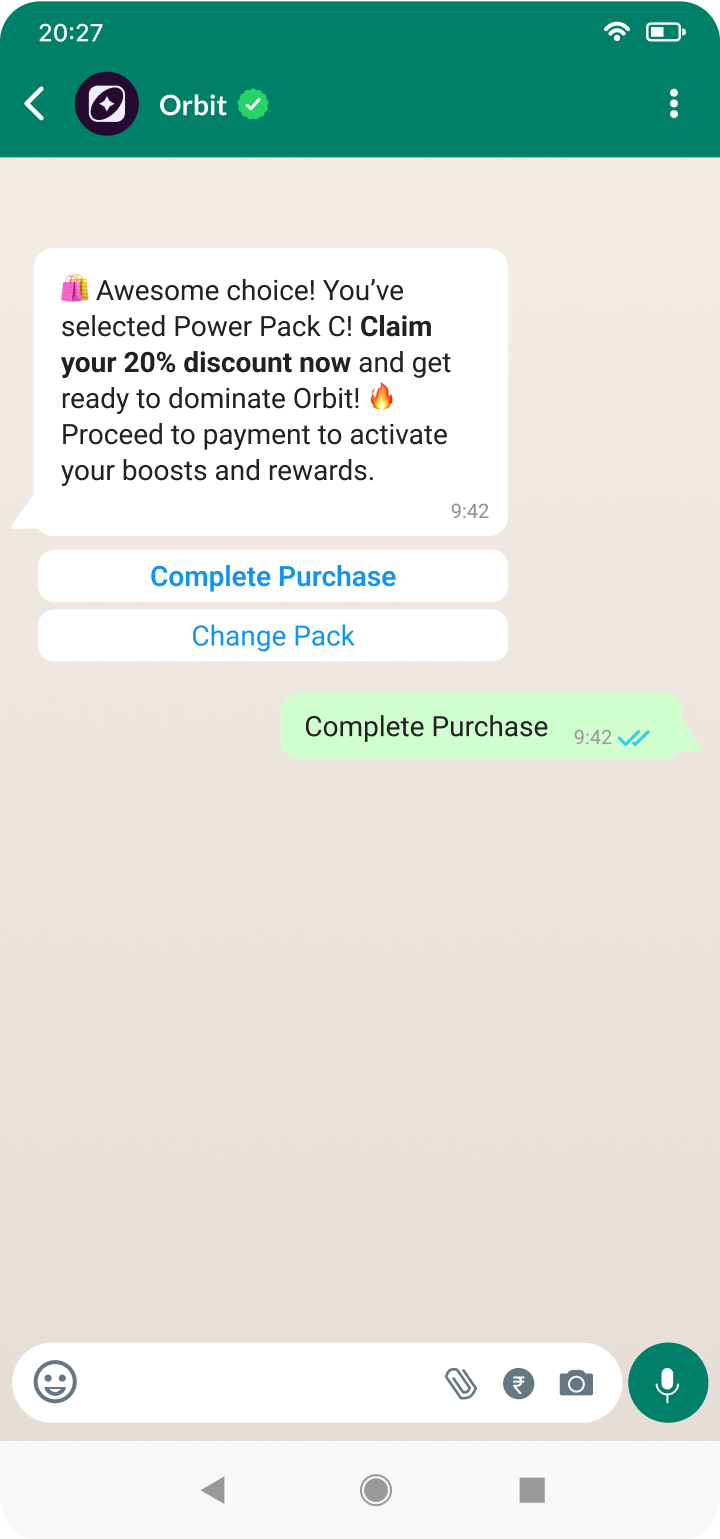Open recent apps from the navigation bar

pos(532,1491)
